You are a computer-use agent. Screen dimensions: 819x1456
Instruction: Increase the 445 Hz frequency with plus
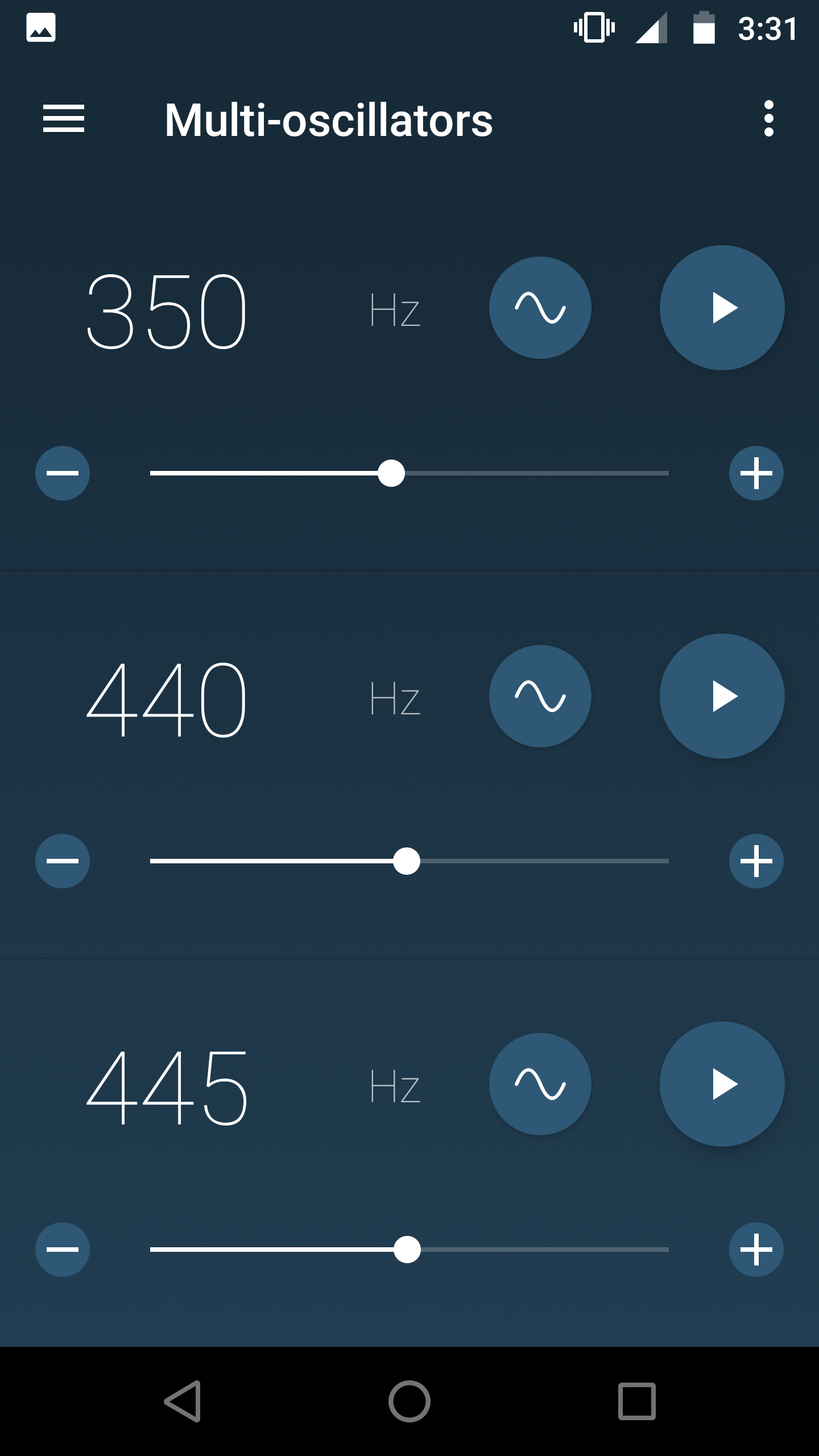pos(756,1250)
